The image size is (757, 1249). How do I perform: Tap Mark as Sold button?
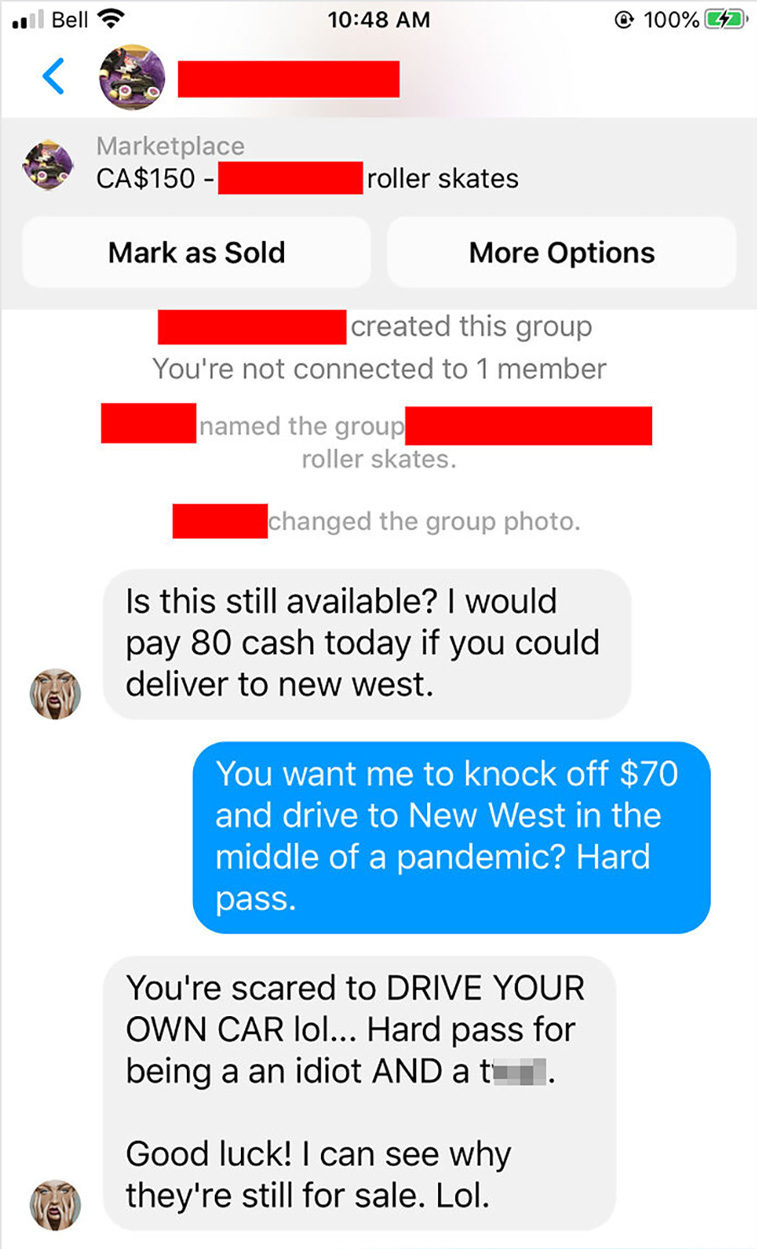point(197,252)
